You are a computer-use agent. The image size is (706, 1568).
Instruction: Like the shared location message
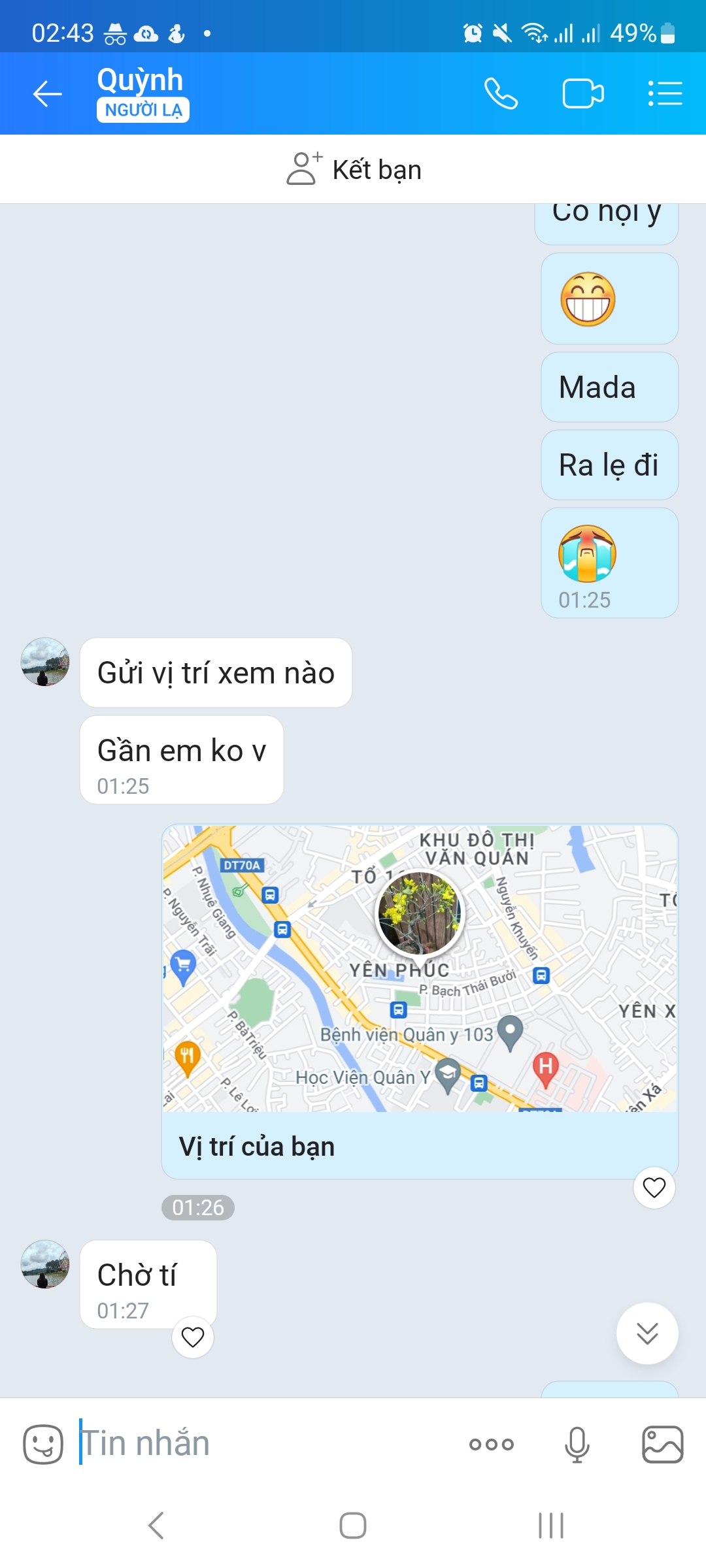tap(654, 1187)
